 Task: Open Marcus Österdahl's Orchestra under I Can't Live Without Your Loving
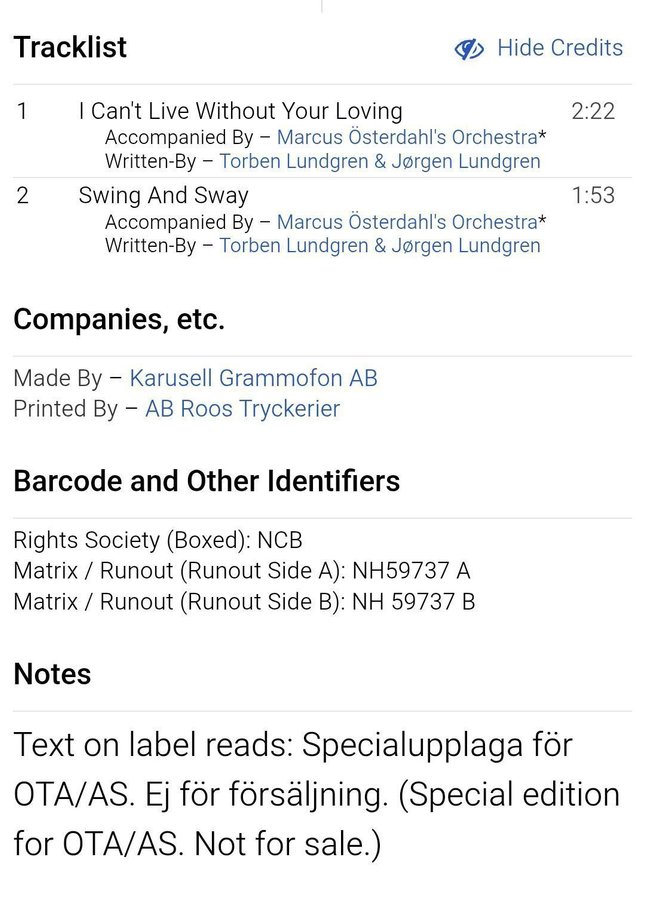pos(406,137)
